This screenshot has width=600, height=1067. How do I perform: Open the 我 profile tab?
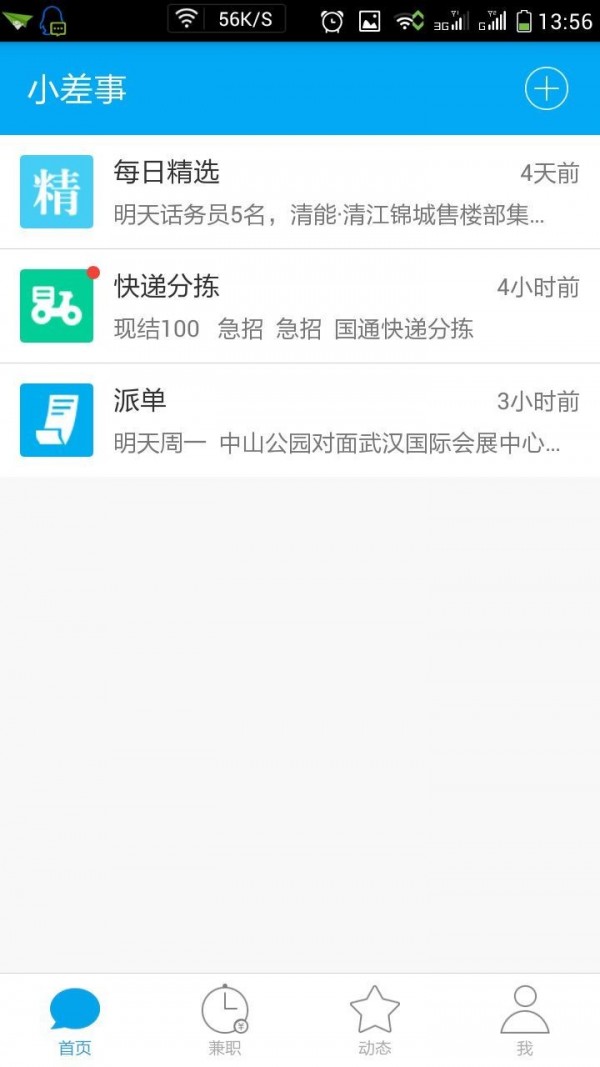pyautogui.click(x=525, y=1020)
